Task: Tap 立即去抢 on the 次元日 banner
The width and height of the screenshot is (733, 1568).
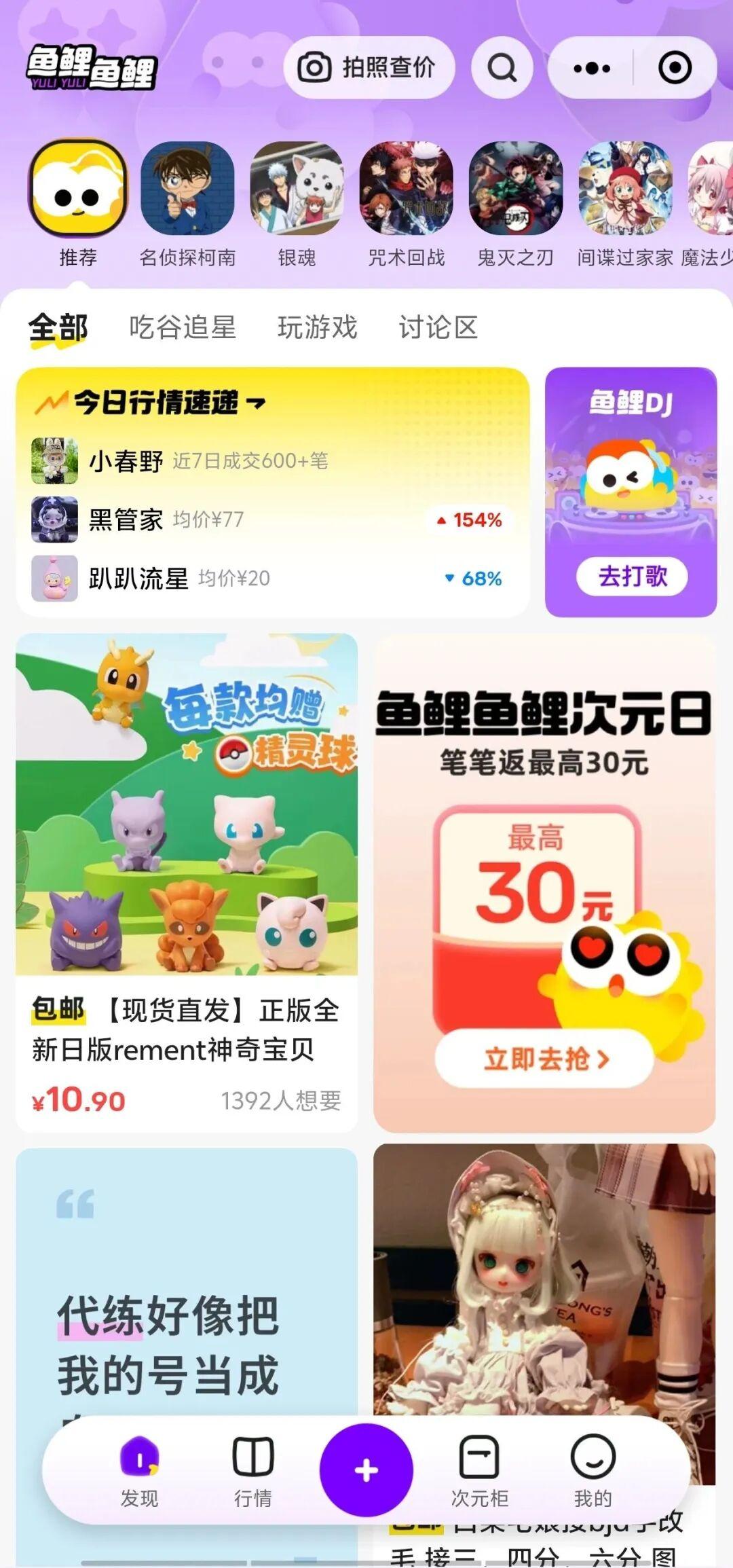Action: point(544,1058)
